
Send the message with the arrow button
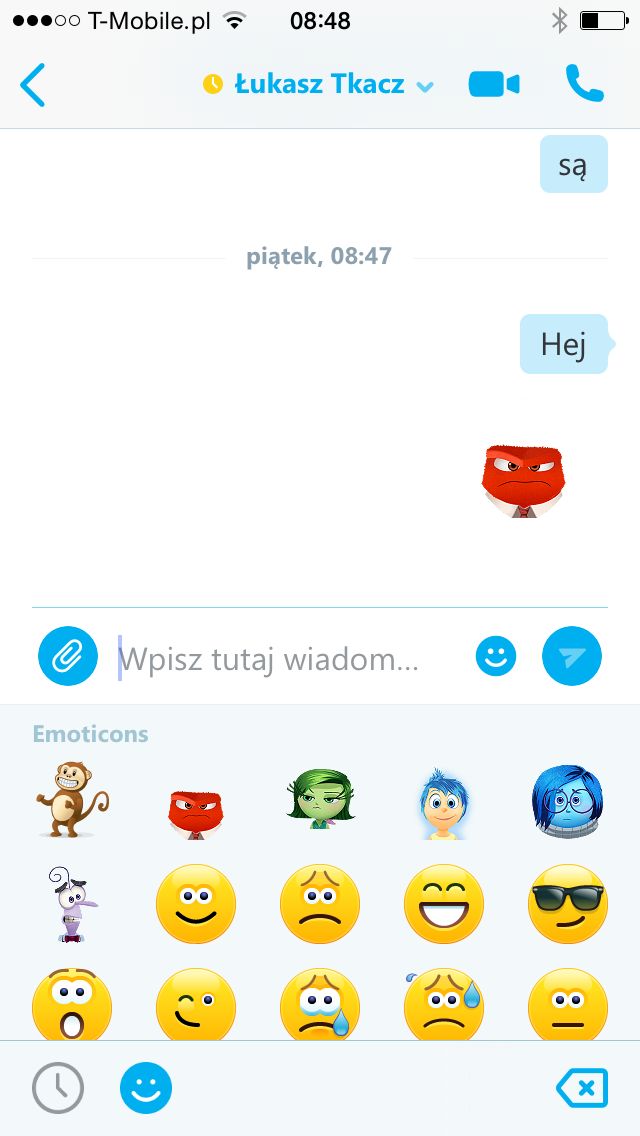(572, 656)
